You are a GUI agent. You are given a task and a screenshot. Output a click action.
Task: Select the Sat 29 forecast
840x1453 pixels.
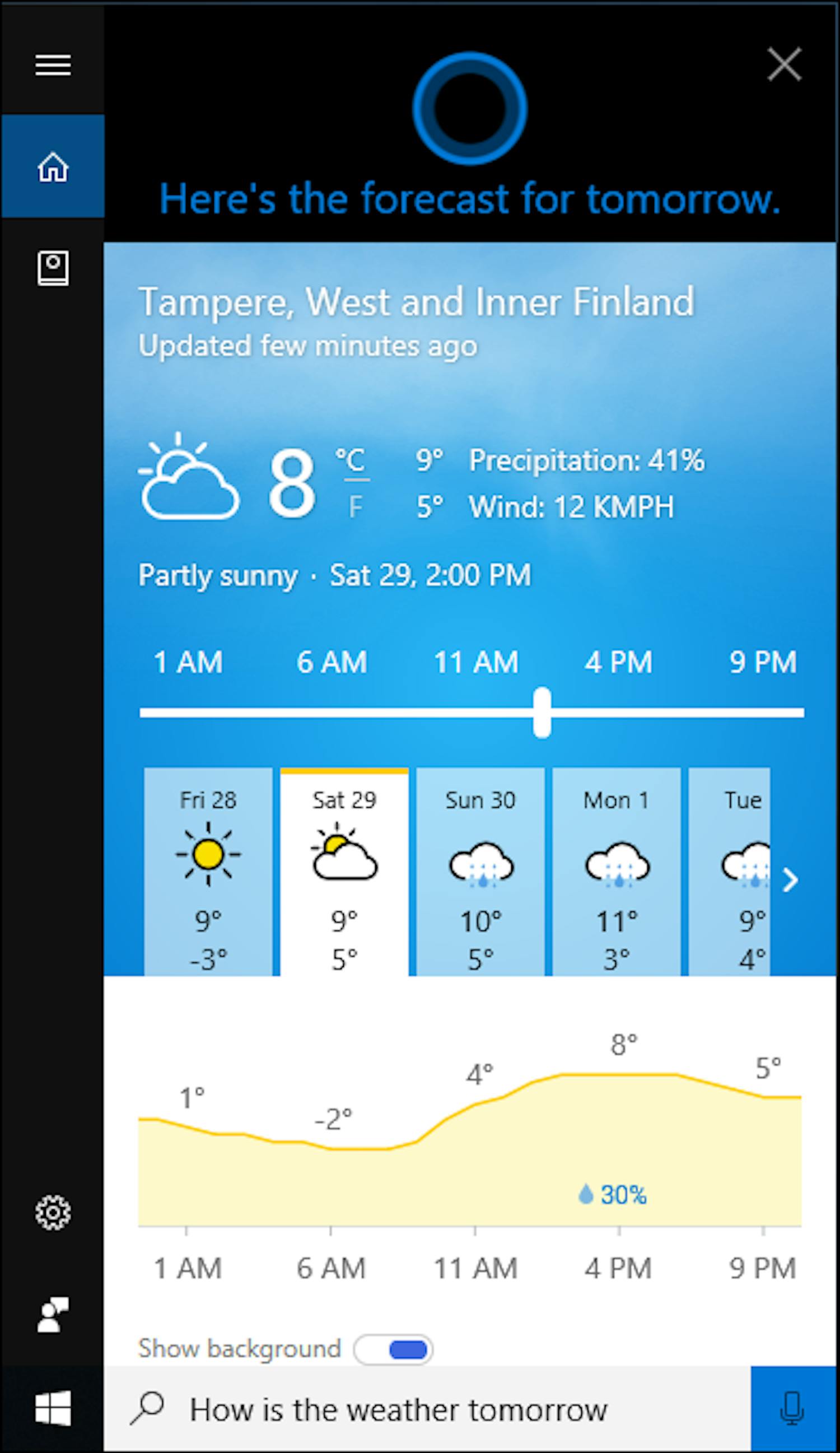pyautogui.click(x=344, y=870)
